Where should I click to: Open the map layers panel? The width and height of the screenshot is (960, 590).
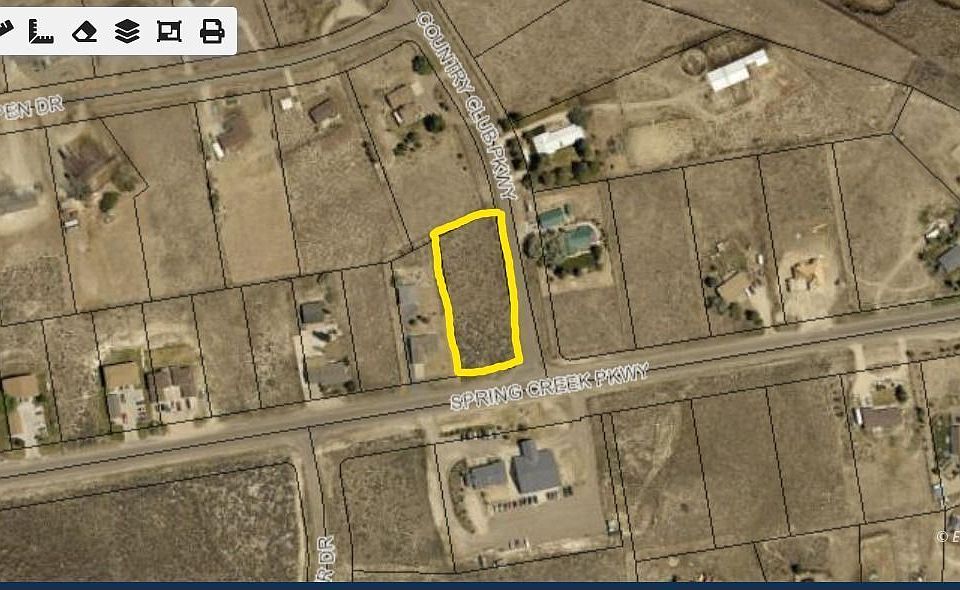point(127,31)
